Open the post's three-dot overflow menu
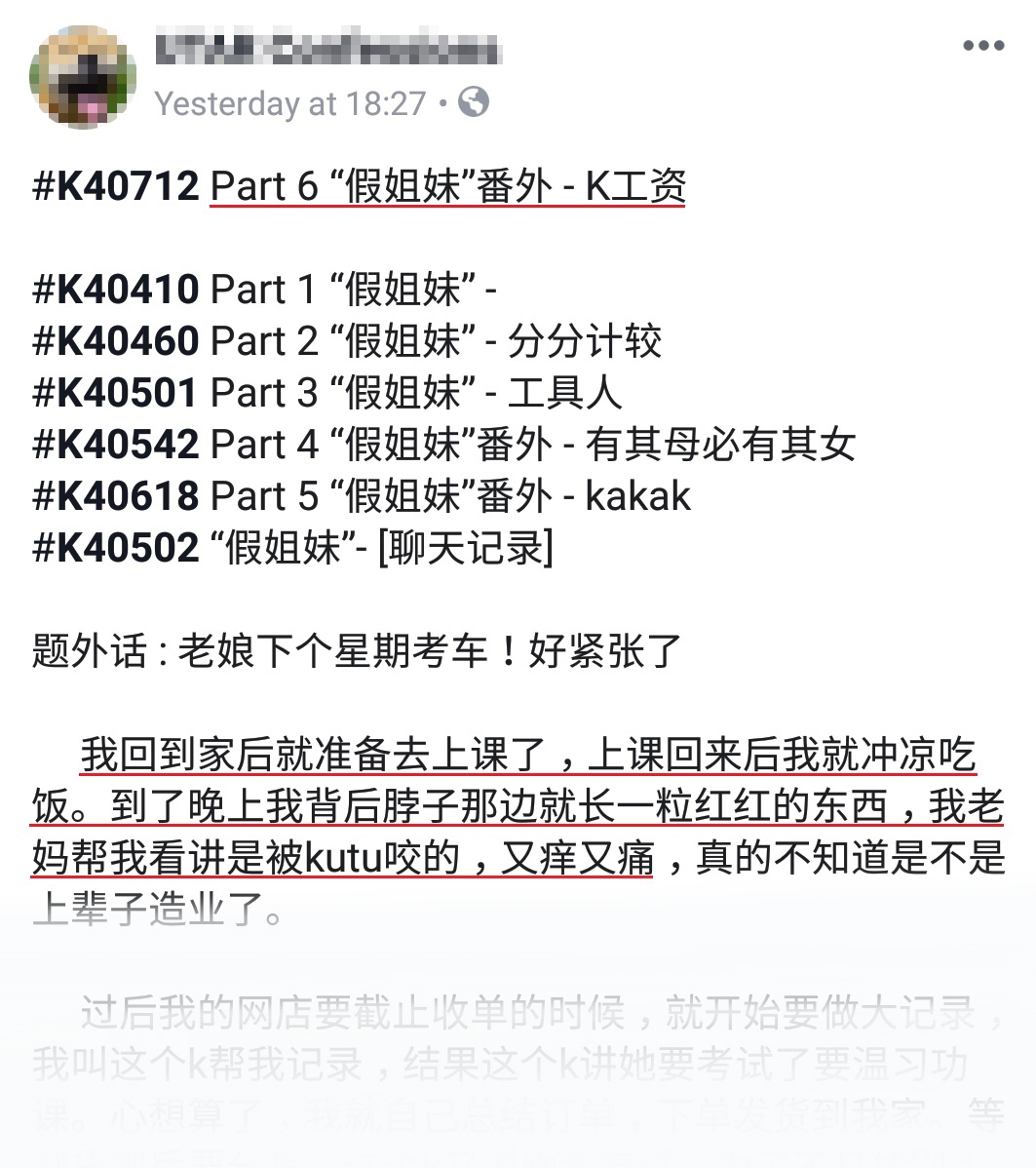 (x=982, y=46)
